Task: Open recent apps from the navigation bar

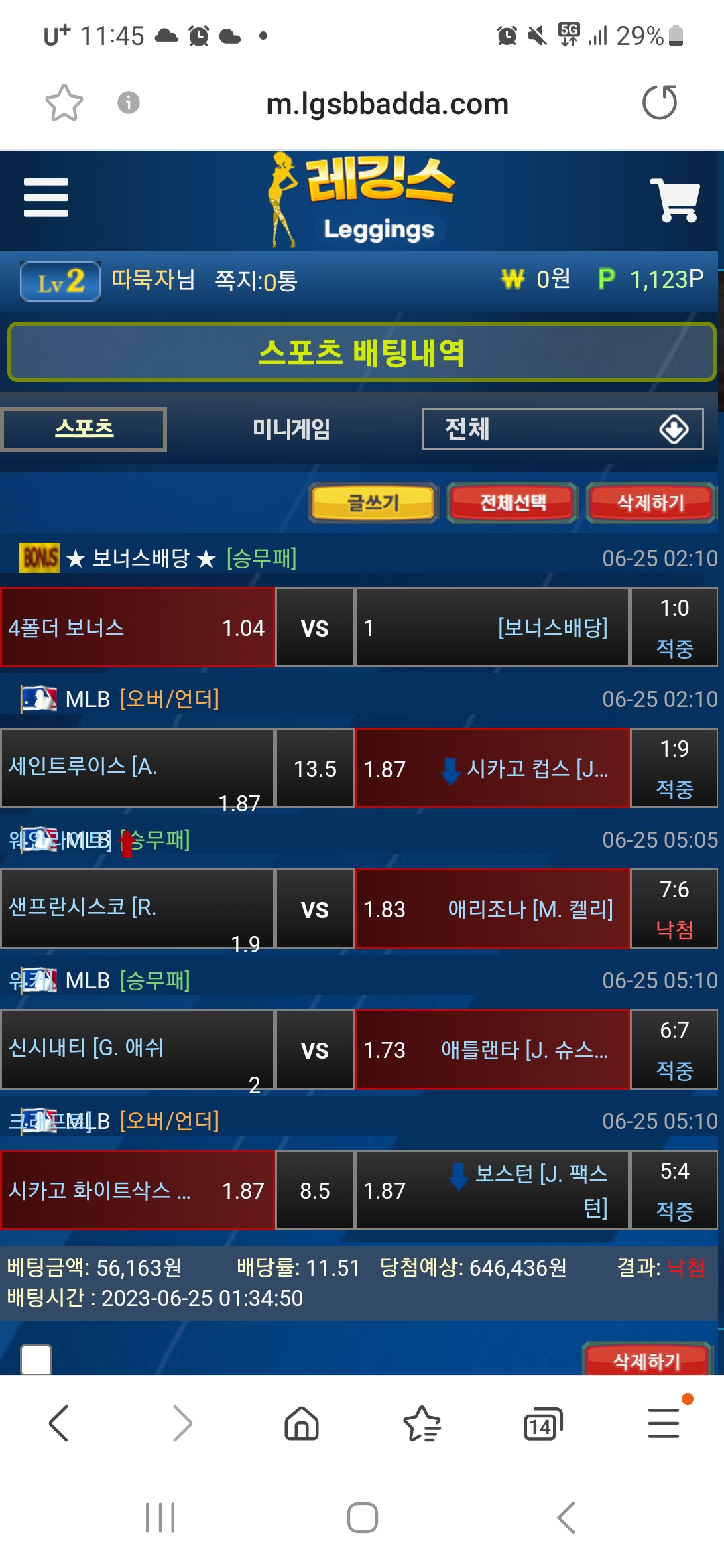Action: tap(161, 1518)
